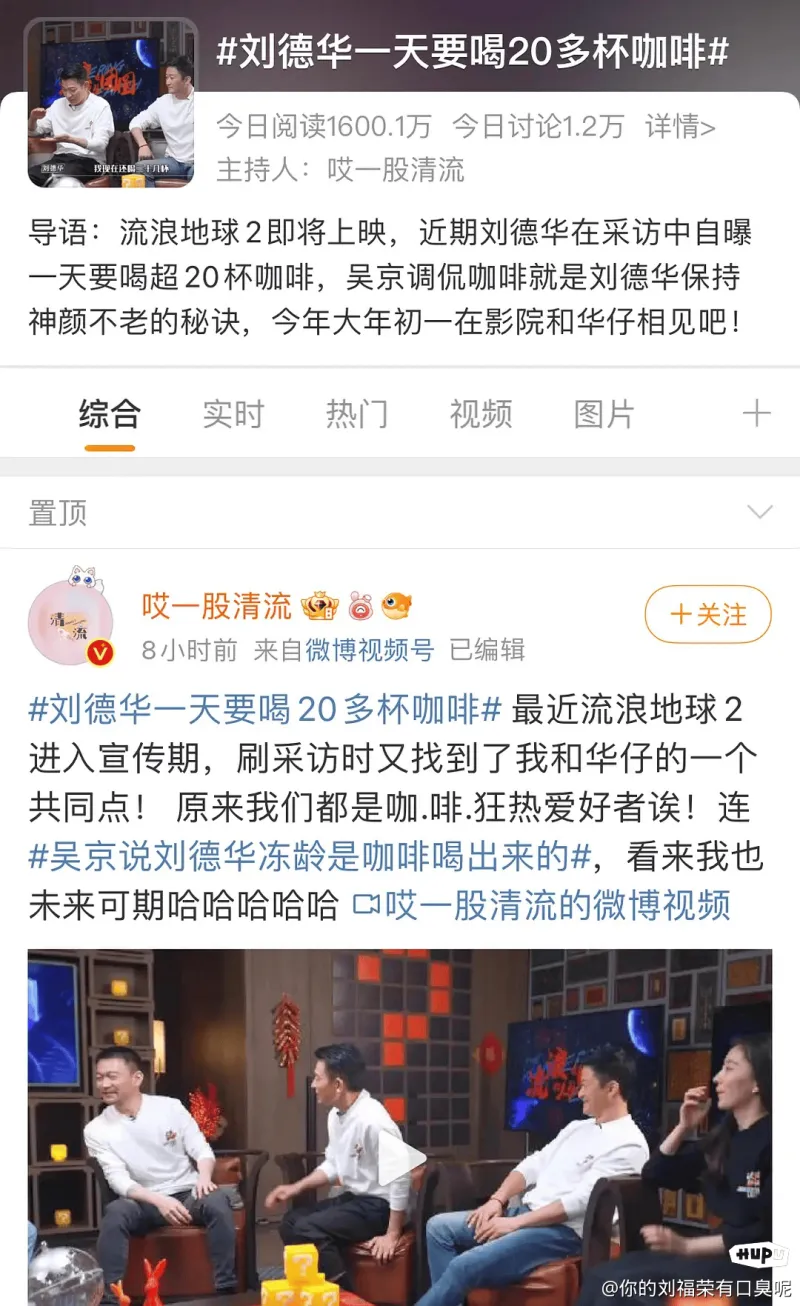
Task: Switch to the 图片 tab
Action: pyautogui.click(x=604, y=414)
